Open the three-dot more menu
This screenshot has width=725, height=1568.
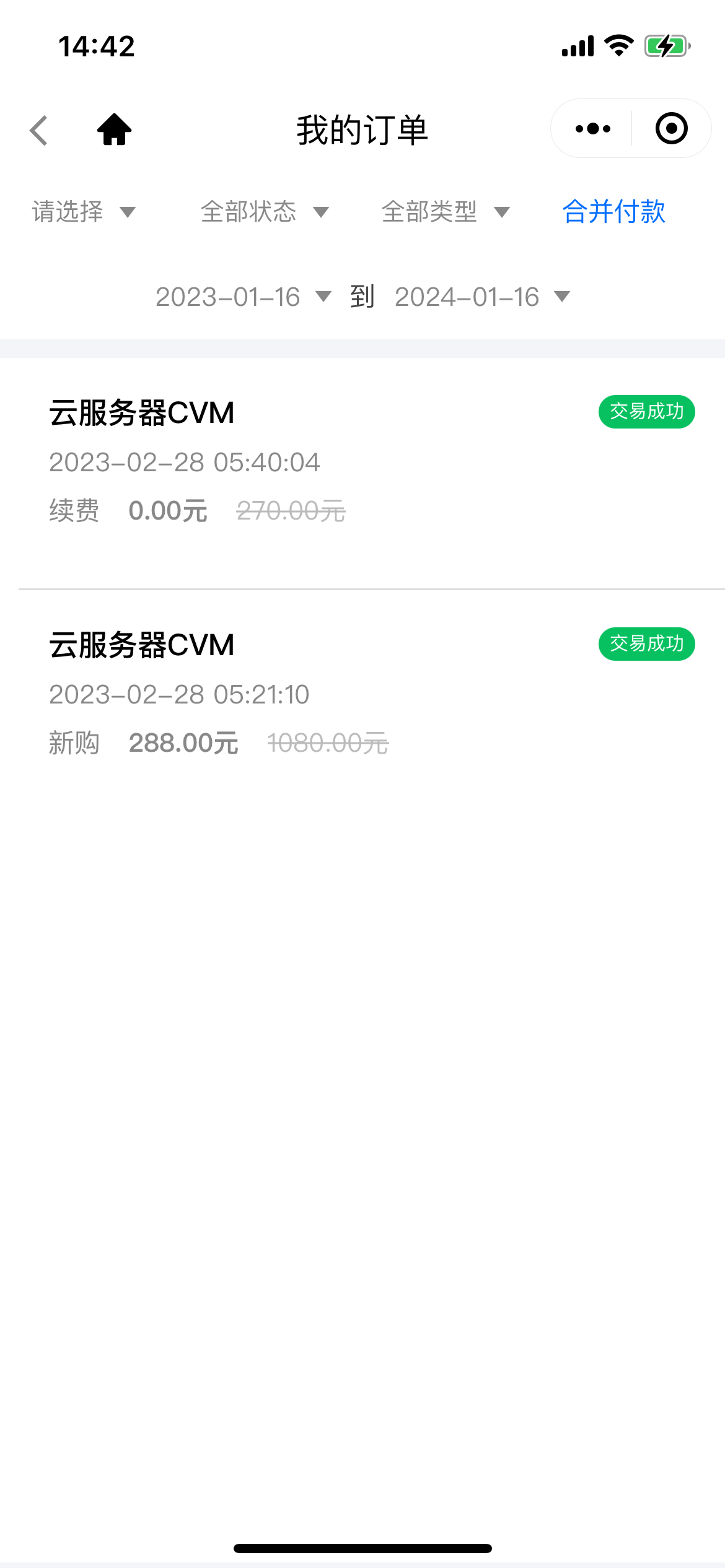coord(592,129)
